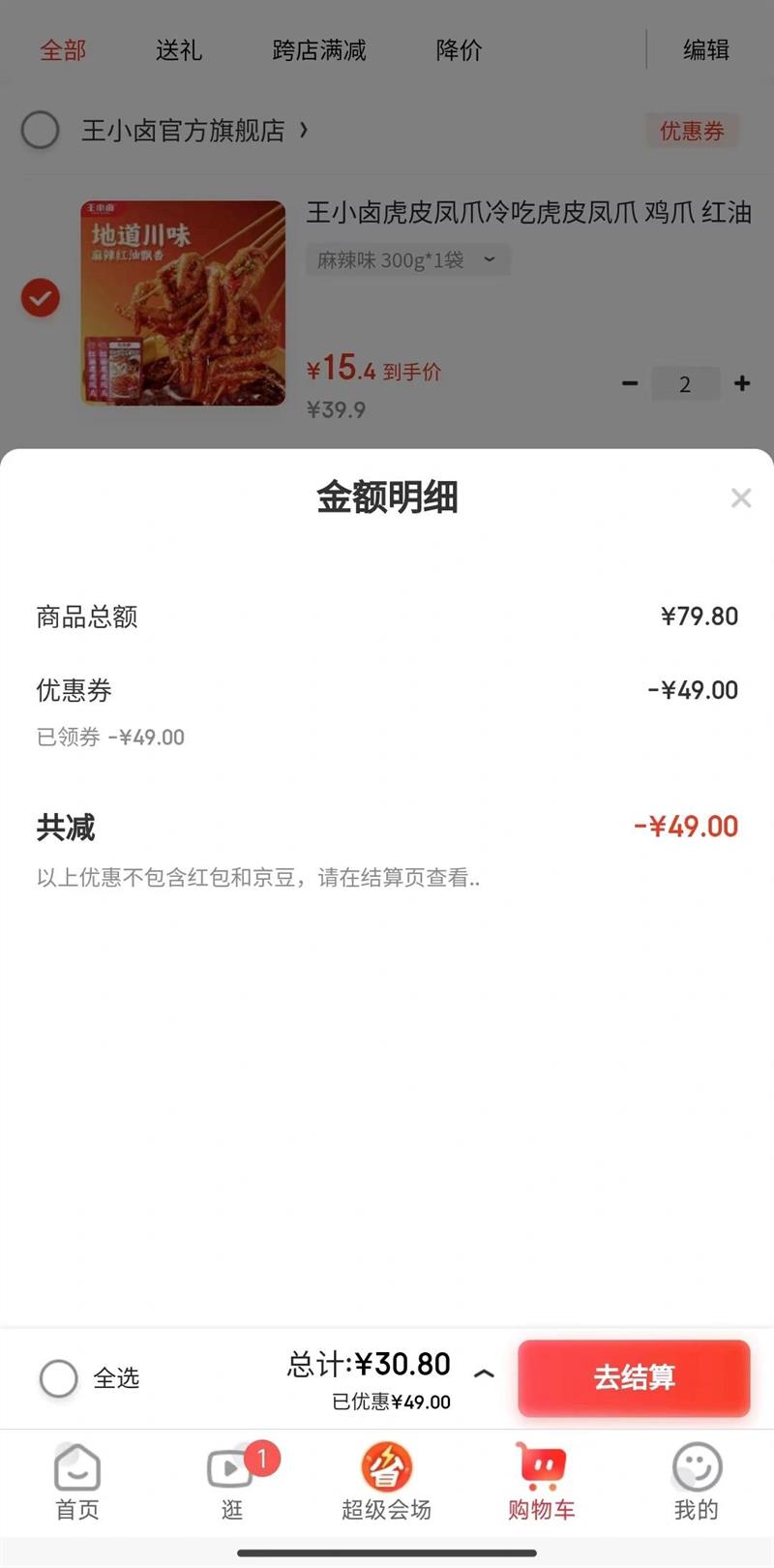Open the 我的 profile tab

coord(696,1481)
